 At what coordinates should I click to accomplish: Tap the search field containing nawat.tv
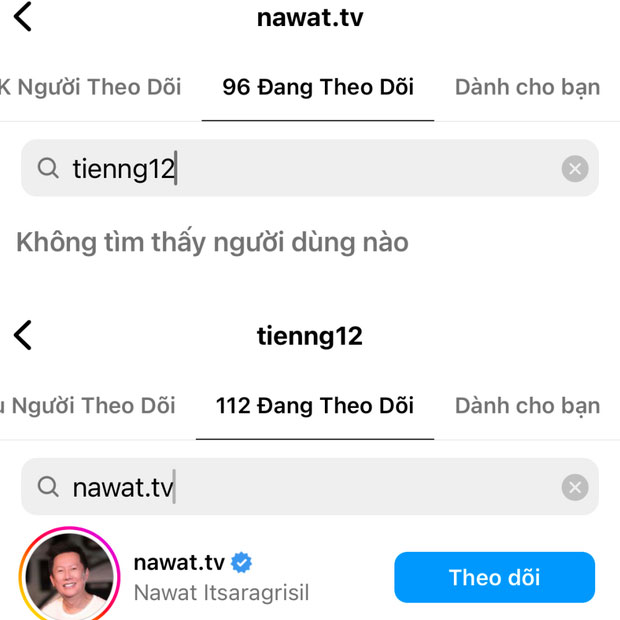(x=300, y=487)
